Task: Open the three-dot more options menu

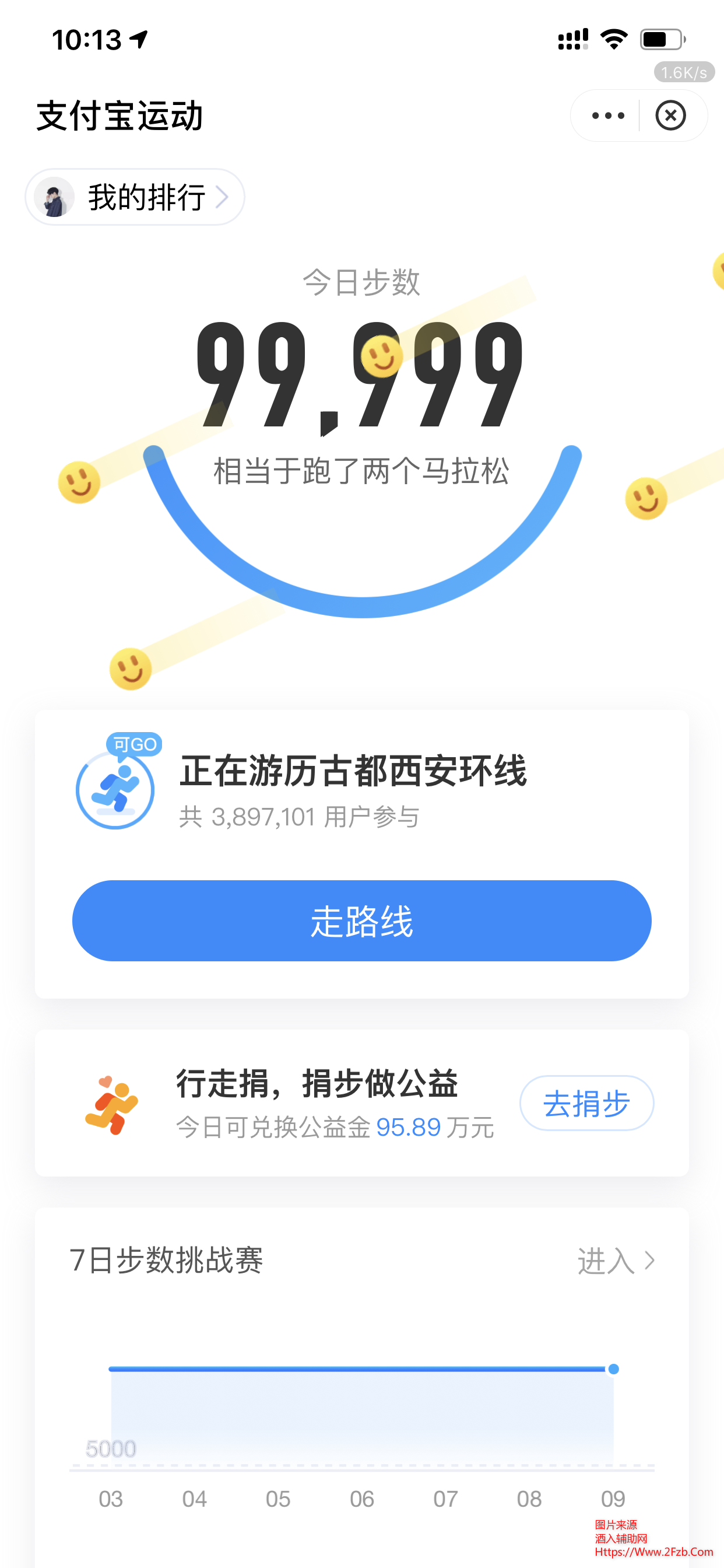Action: click(x=607, y=116)
